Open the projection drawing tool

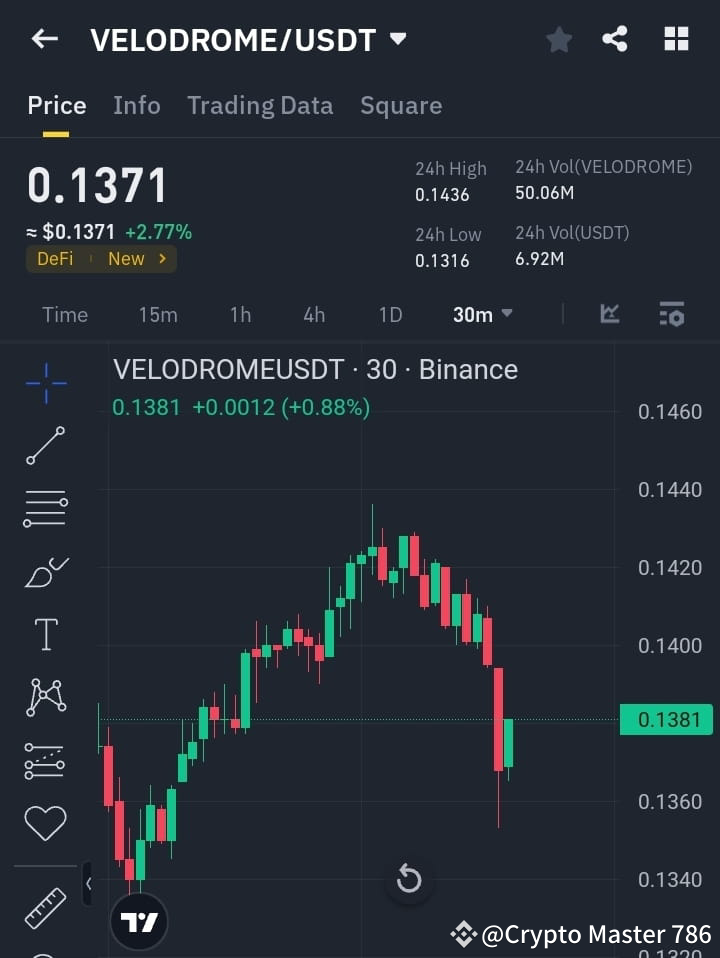tap(44, 759)
